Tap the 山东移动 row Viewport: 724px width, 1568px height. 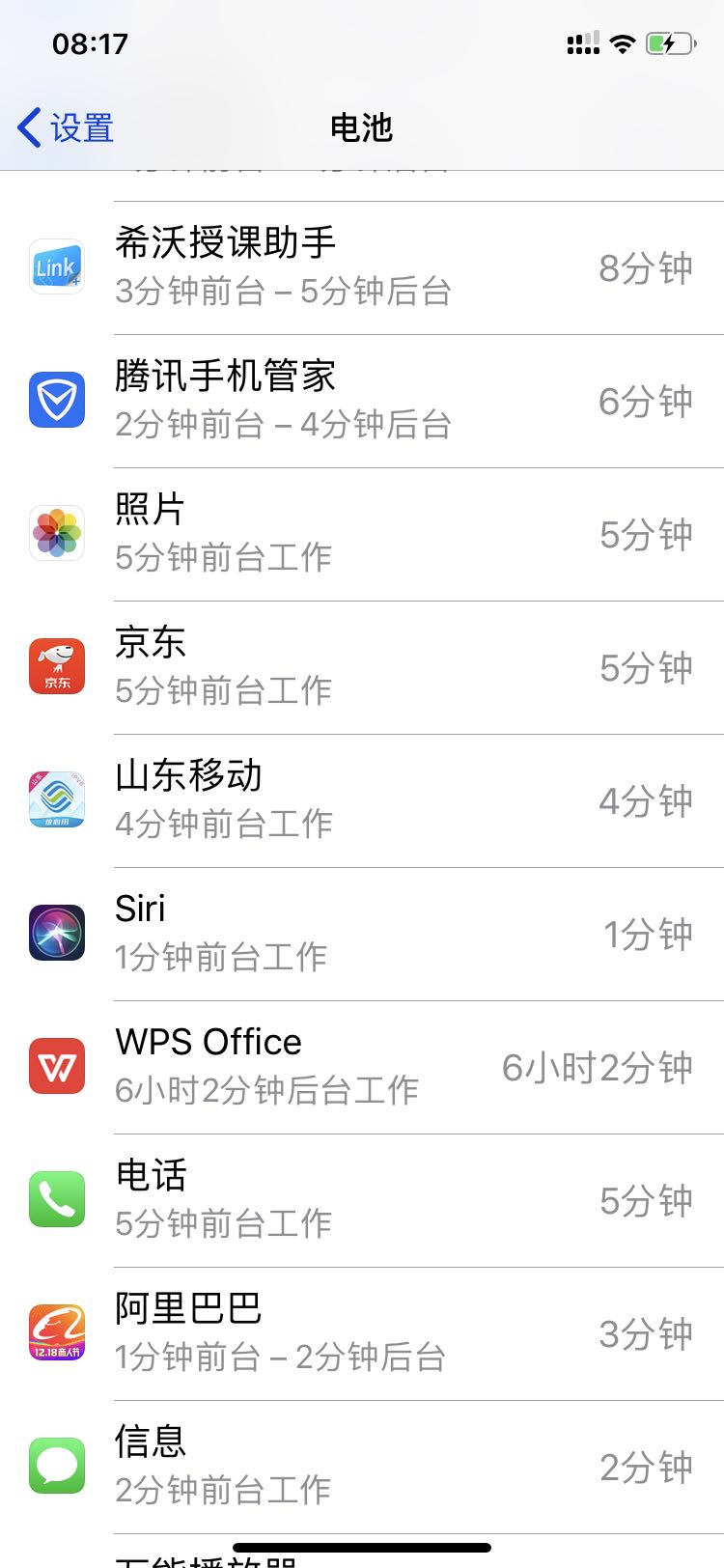(362, 800)
